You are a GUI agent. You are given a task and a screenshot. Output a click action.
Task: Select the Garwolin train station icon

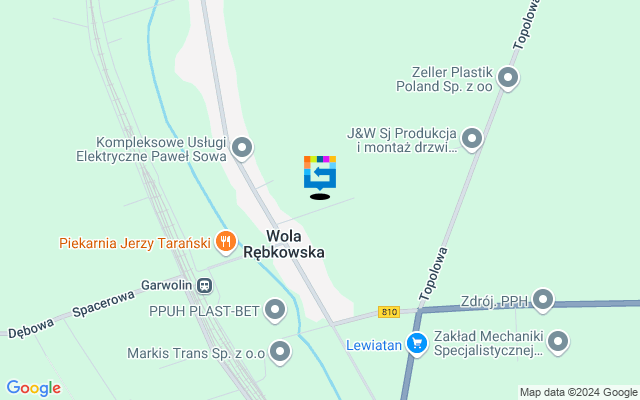[x=204, y=284]
